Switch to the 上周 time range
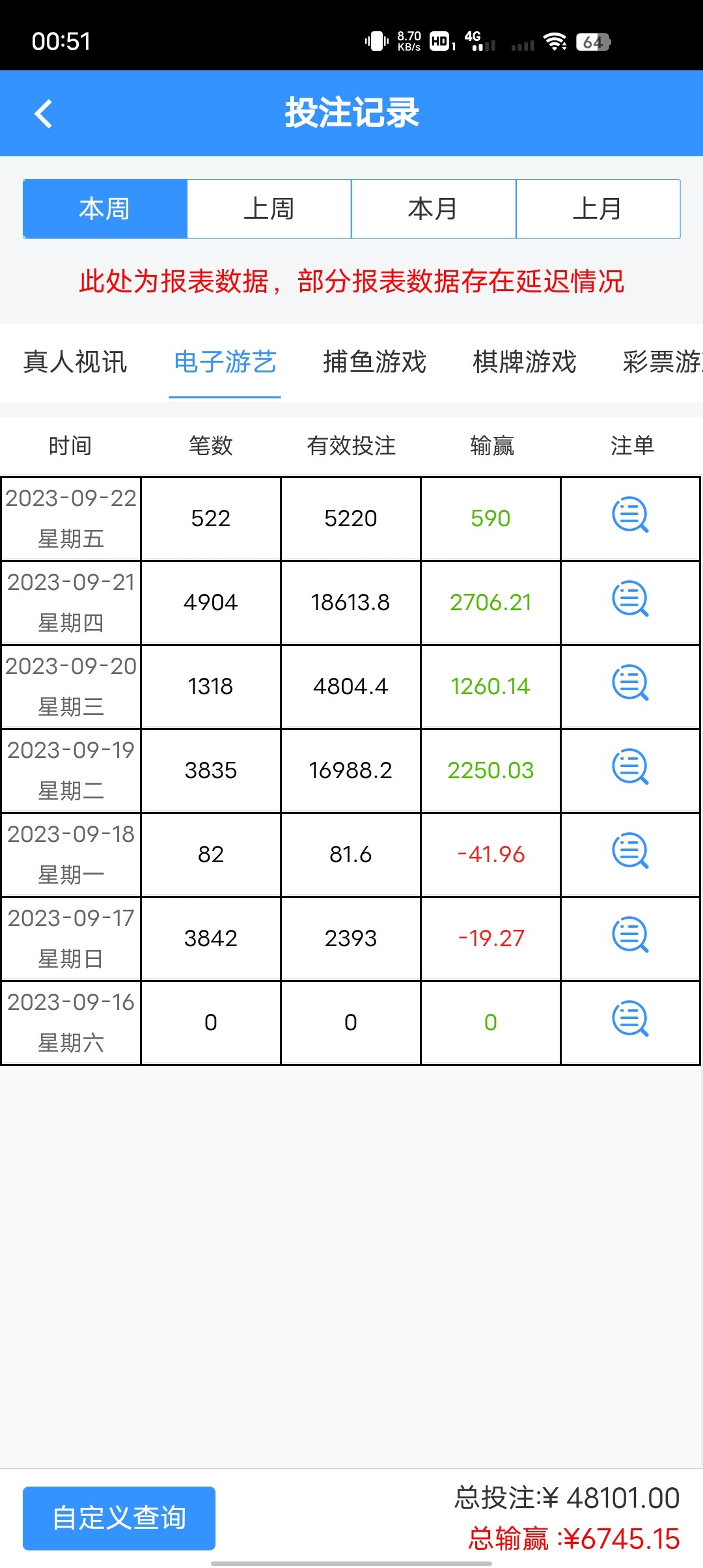The height and width of the screenshot is (1568, 703). tap(269, 209)
